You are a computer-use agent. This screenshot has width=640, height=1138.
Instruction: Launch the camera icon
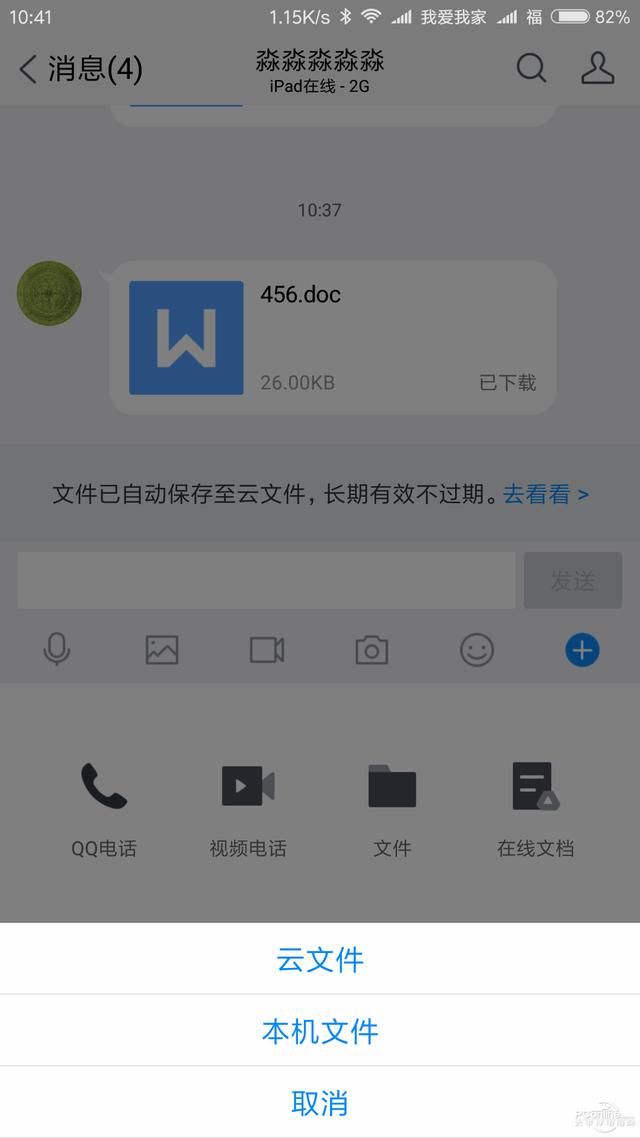(x=372, y=650)
